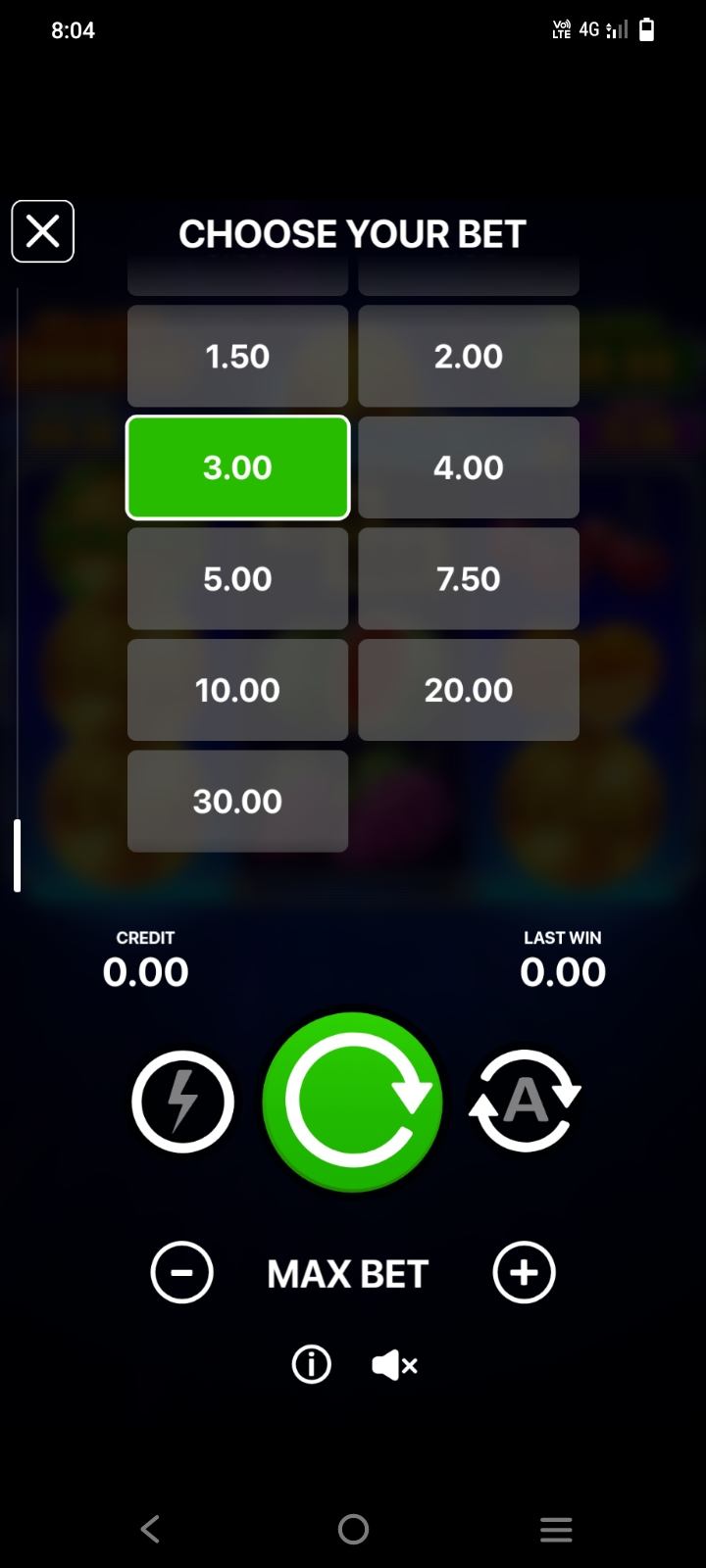This screenshot has height=1568, width=706.
Task: Set the bet to 4.00
Action: click(468, 467)
